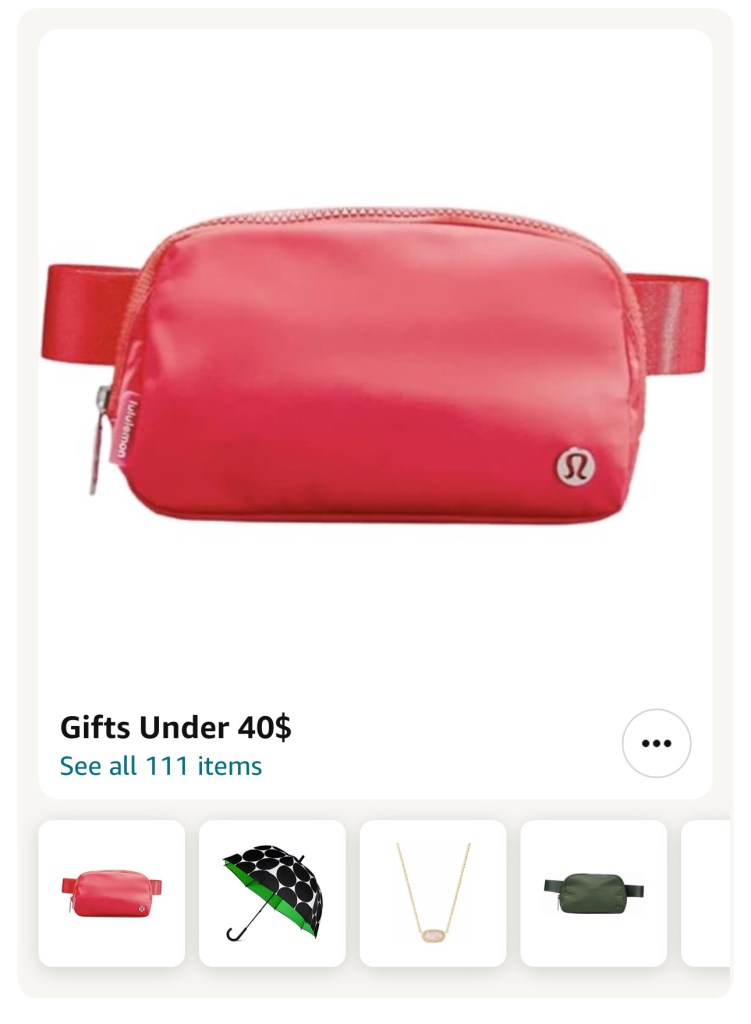Choose the gold pendant necklace thumbnail
Screen dimensions: 751x1024
pos(433,893)
